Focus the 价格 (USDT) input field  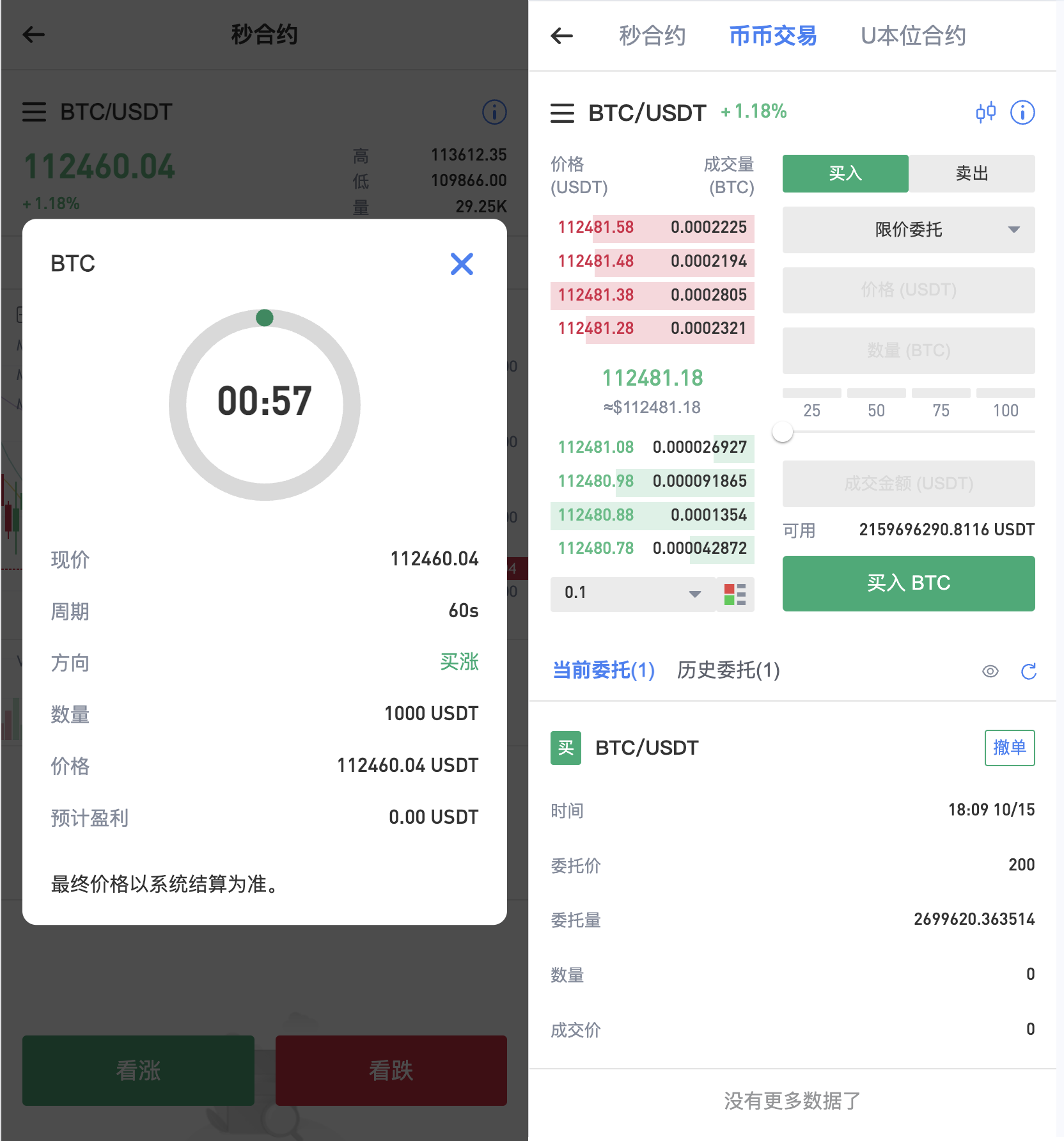point(908,290)
